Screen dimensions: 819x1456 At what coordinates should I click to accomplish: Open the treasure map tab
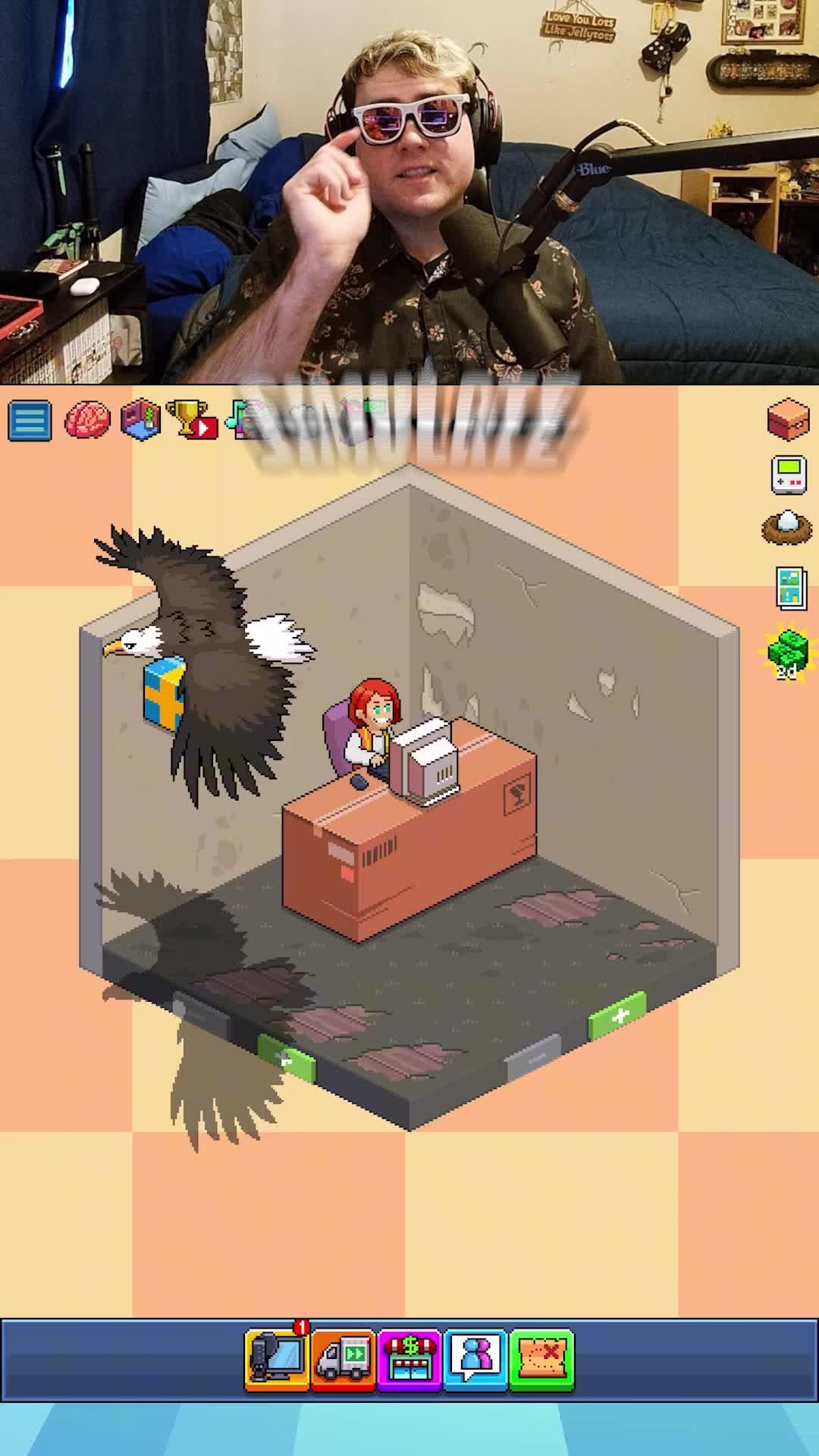click(542, 1360)
